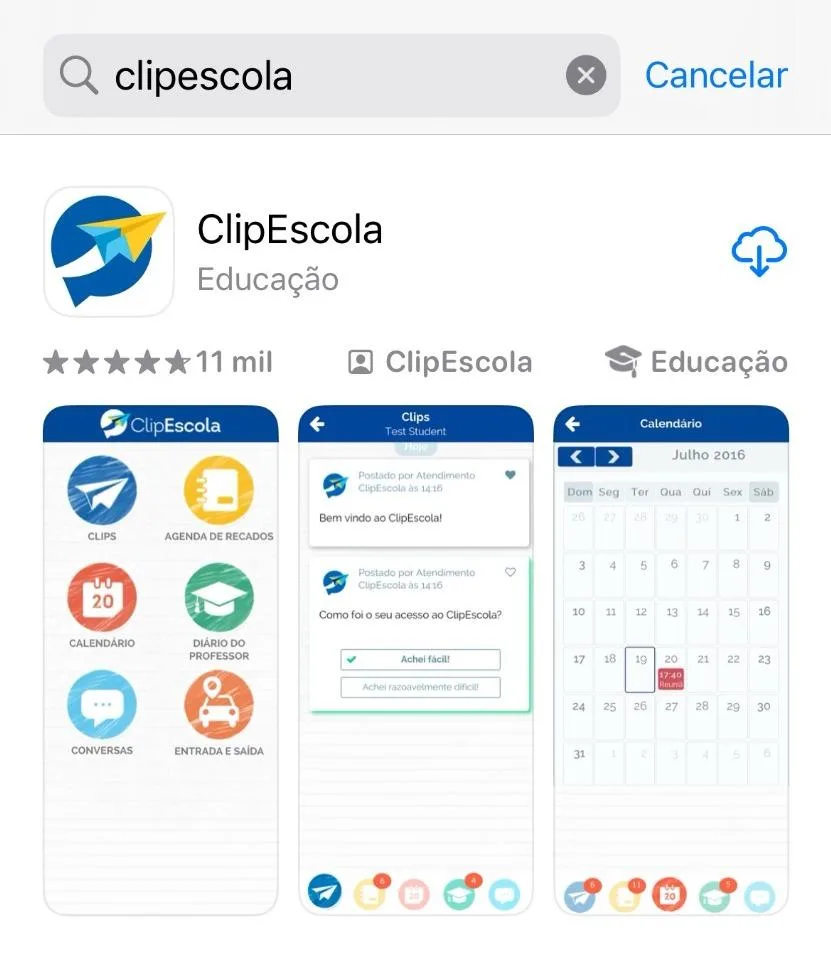Image resolution: width=831 pixels, height=976 pixels.
Task: View the Clips feed screenshot
Action: [x=416, y=660]
